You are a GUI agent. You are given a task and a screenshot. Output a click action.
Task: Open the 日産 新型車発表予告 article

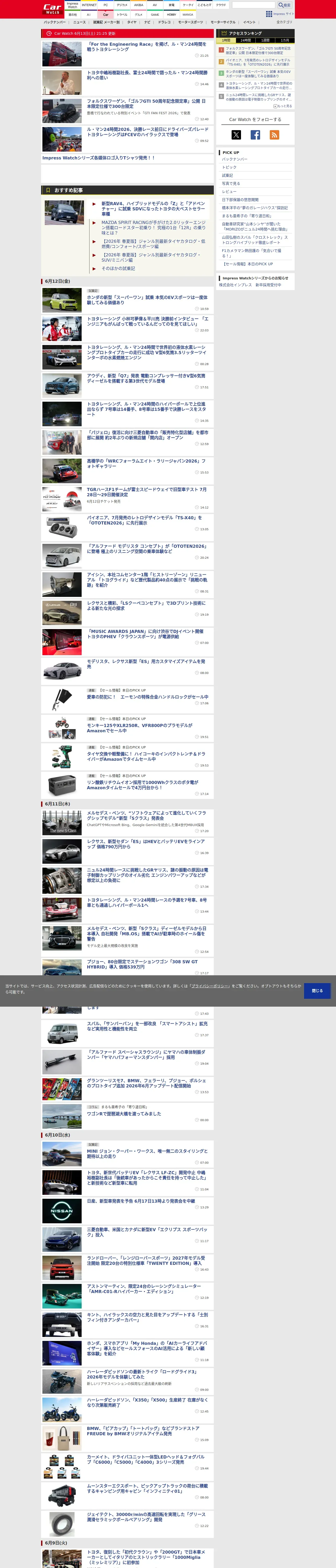coord(141,1201)
